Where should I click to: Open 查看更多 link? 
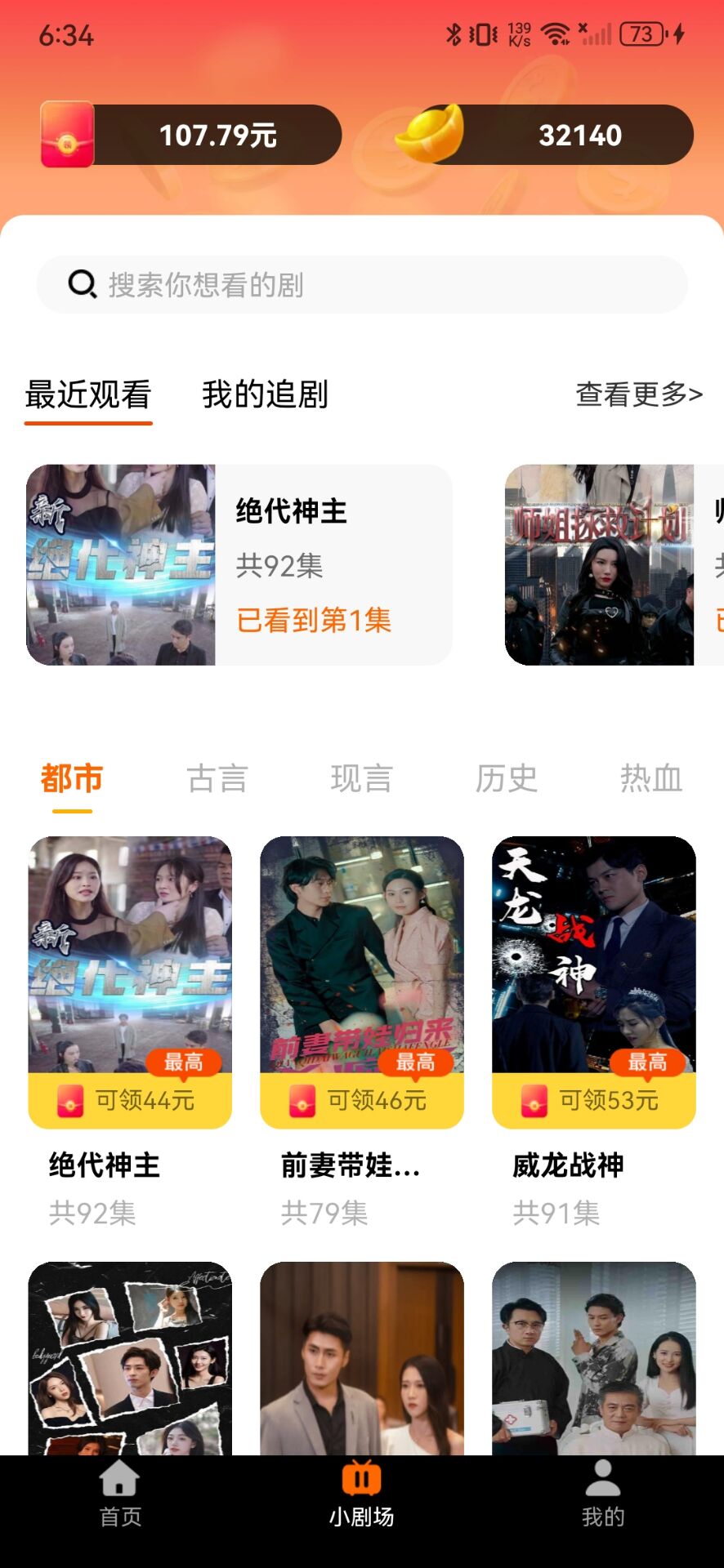638,395
